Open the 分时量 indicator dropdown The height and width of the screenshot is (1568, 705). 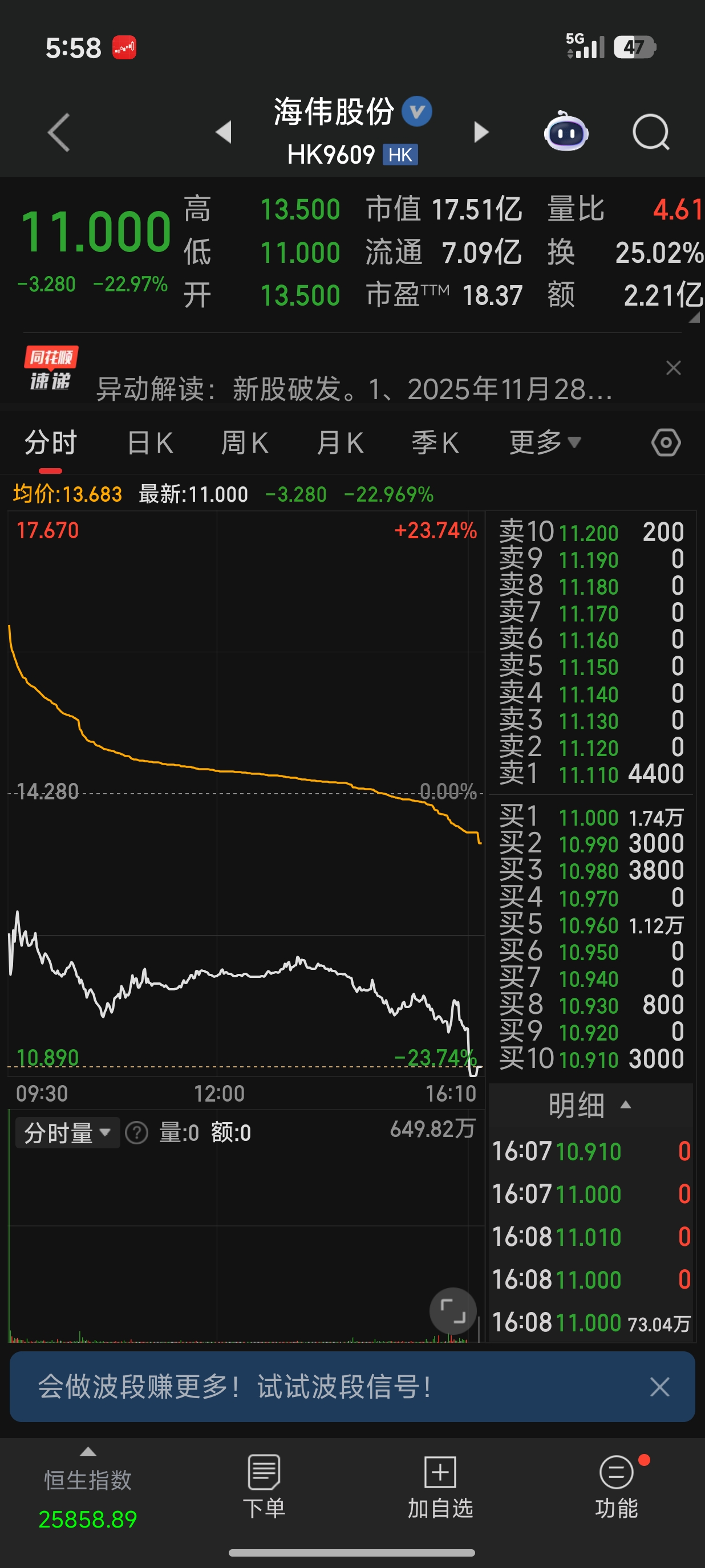(x=67, y=1133)
